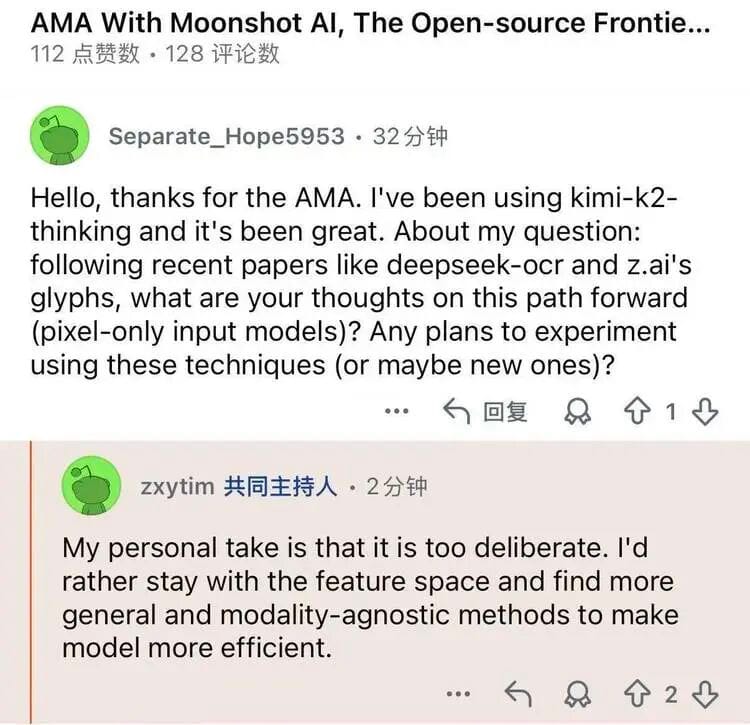Open Separate_Hope5953's user profile
The image size is (750, 725).
point(226,137)
